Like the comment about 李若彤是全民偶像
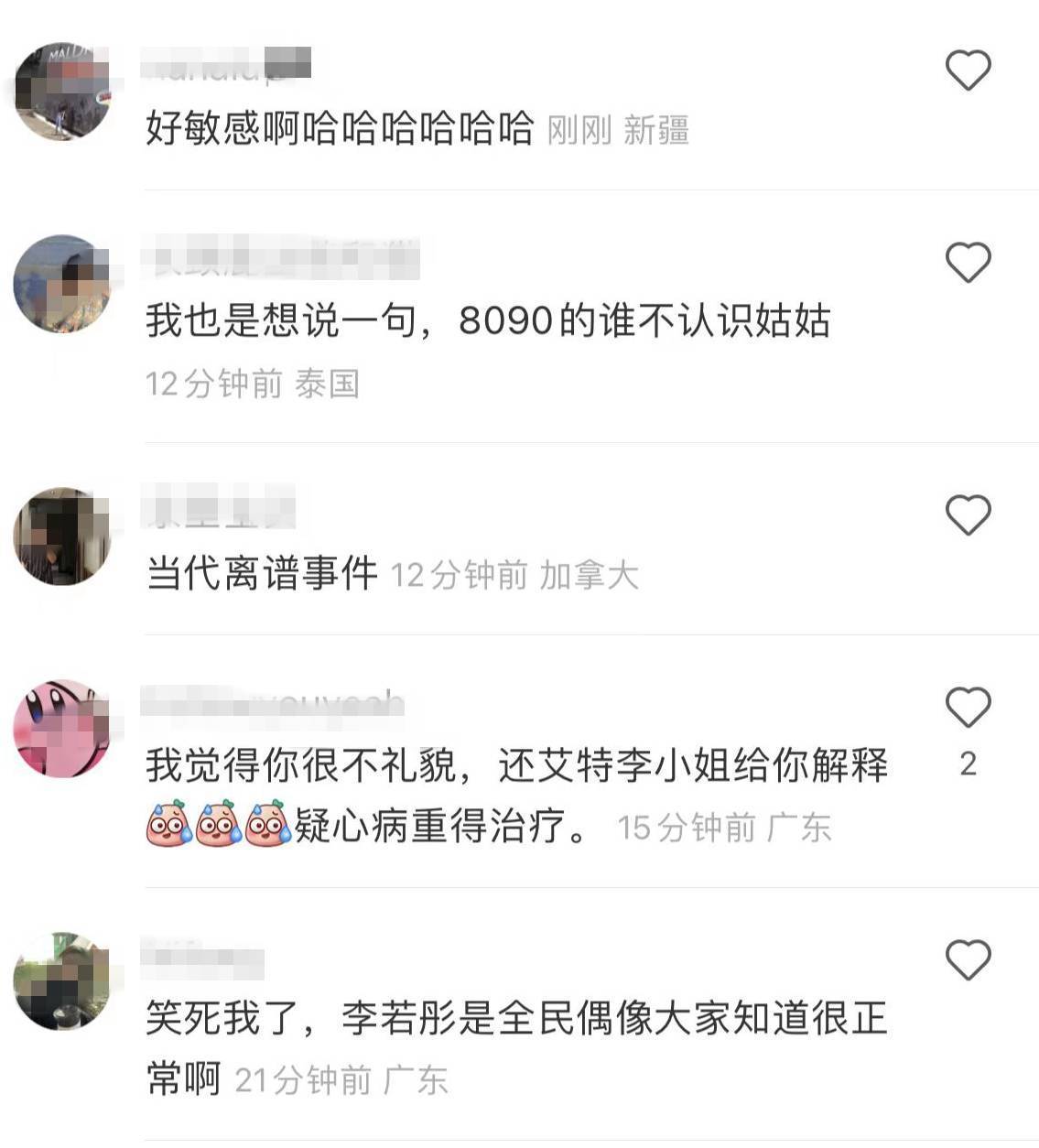1039x1148 pixels. [x=968, y=960]
